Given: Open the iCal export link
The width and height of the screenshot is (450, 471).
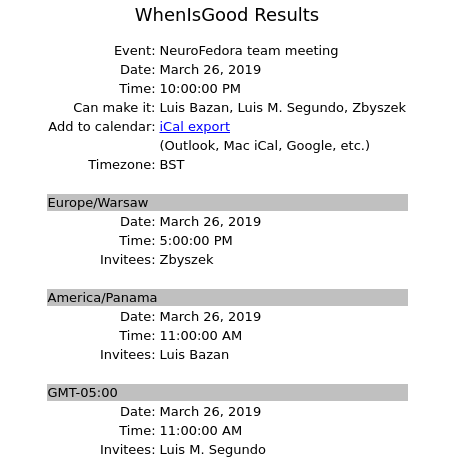Looking at the screenshot, I should (195, 127).
